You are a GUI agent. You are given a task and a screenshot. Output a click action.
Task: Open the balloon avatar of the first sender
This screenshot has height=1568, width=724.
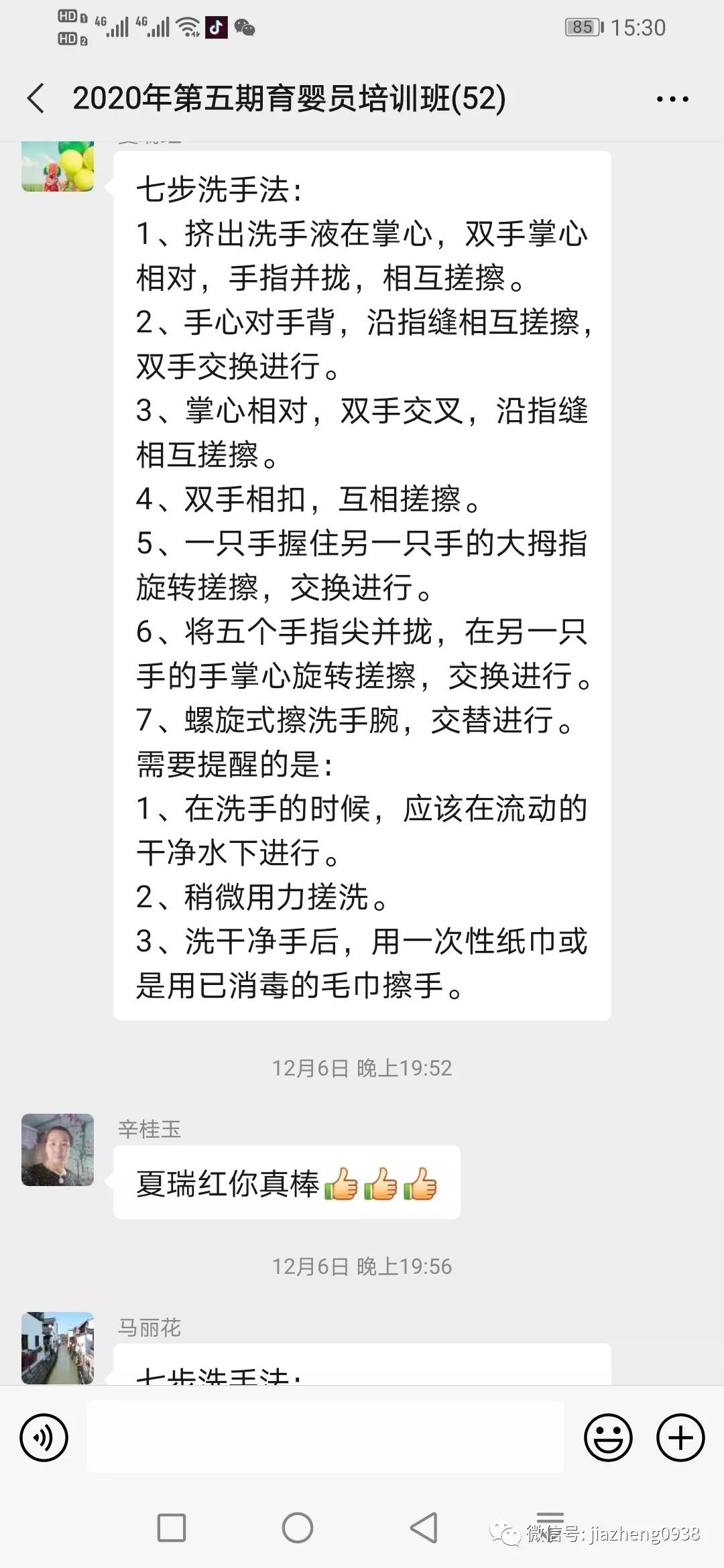(58, 166)
